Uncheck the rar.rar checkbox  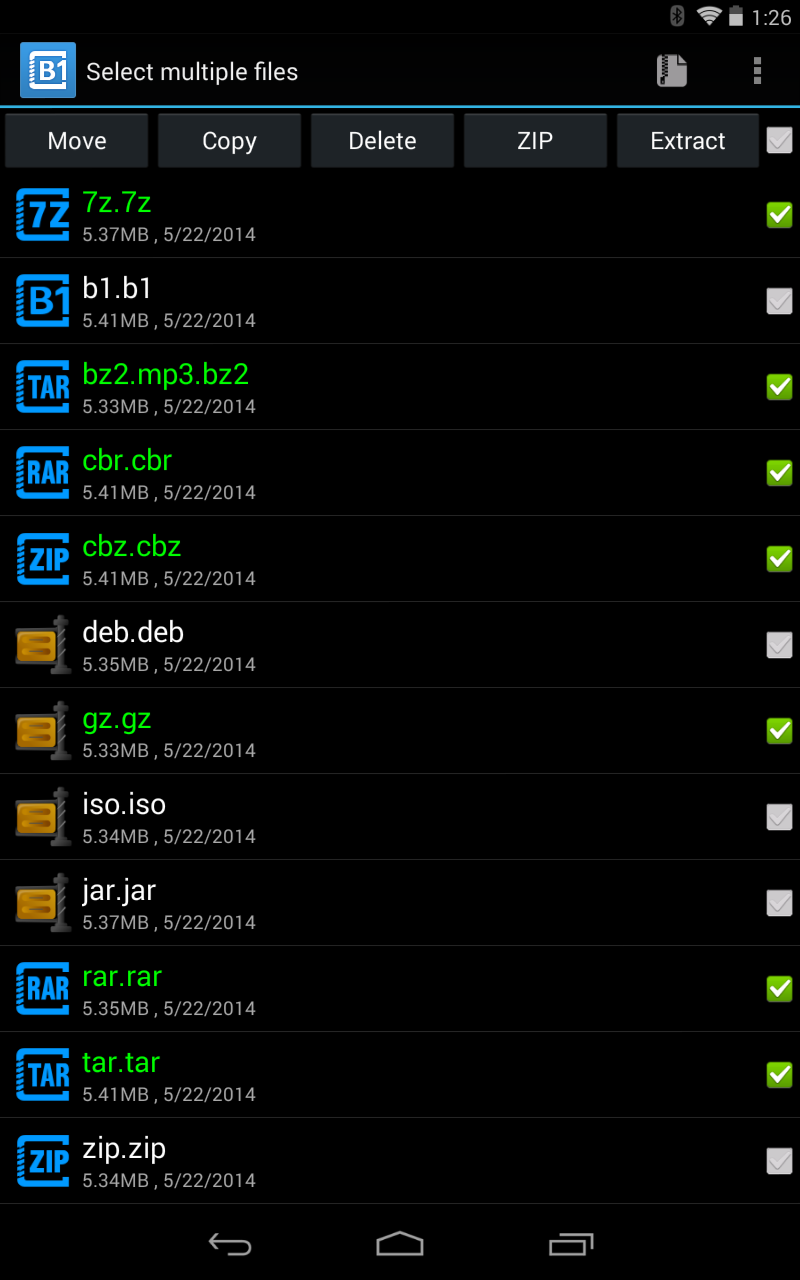pyautogui.click(x=779, y=989)
